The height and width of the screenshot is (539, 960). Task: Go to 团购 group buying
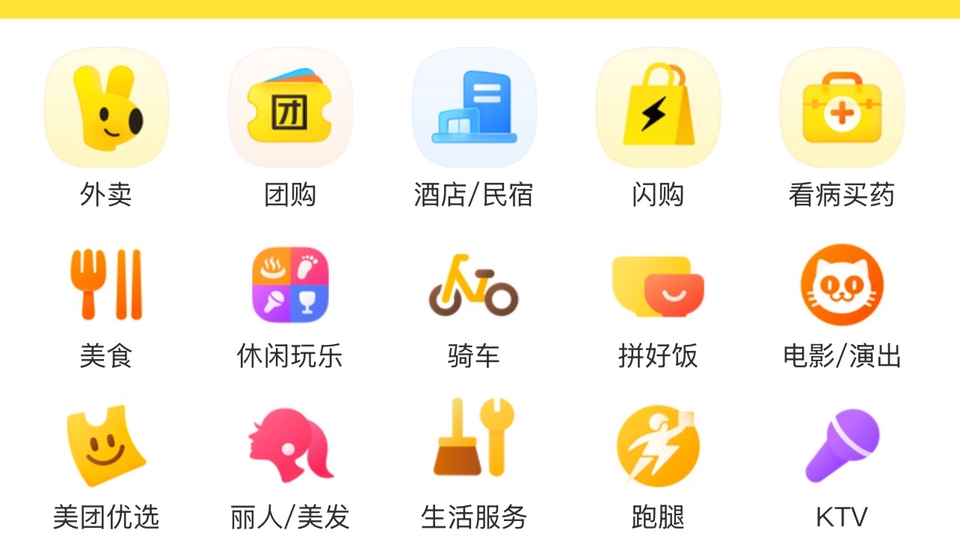290,108
